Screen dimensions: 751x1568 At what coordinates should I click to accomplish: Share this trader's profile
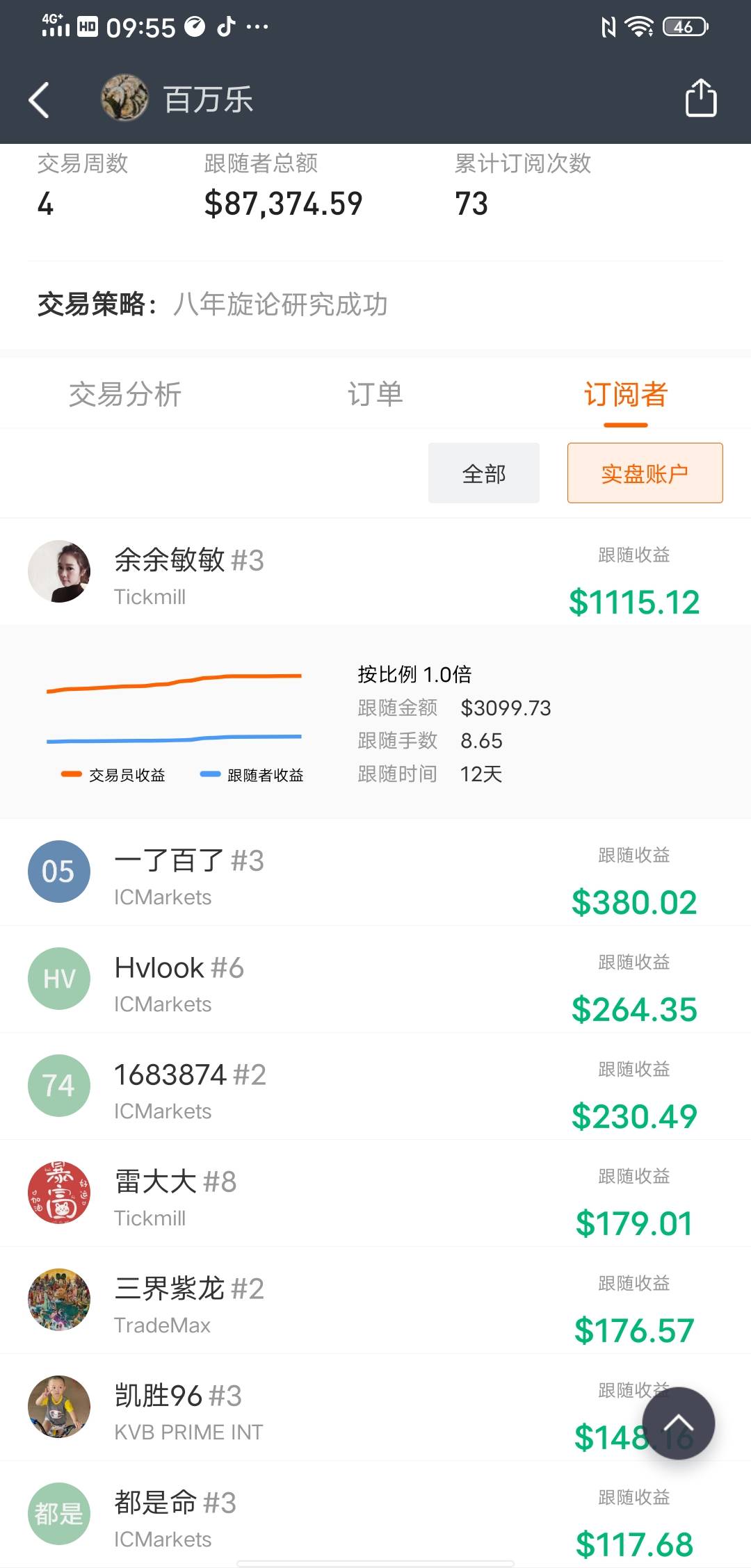point(701,98)
